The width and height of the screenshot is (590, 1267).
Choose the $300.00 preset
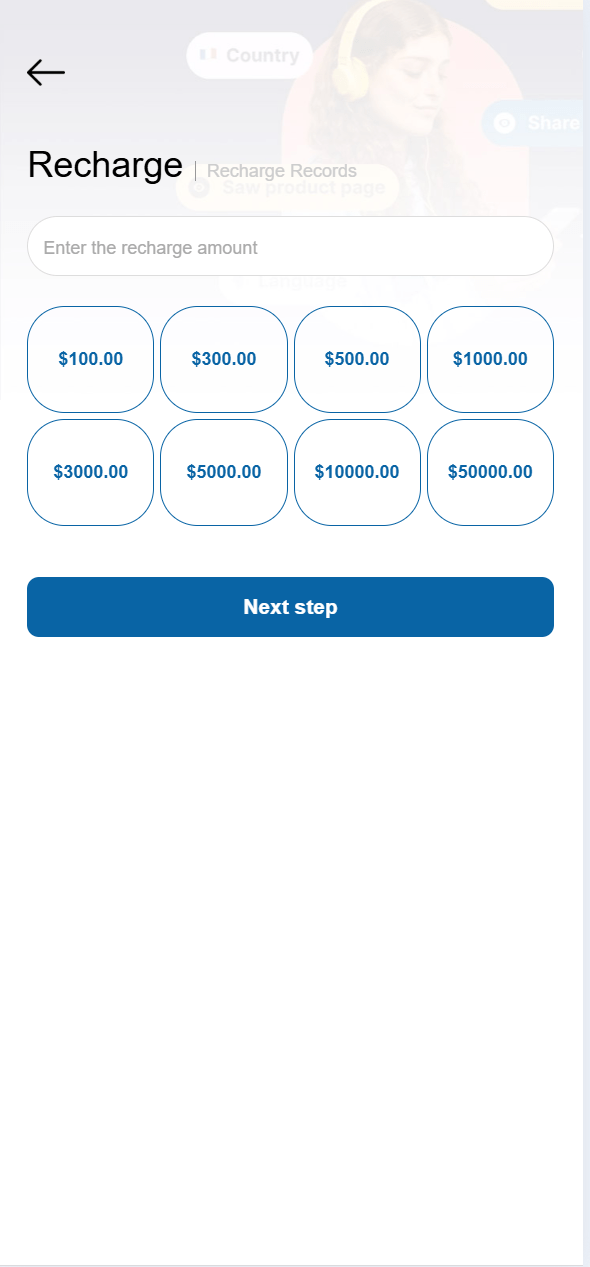pyautogui.click(x=224, y=359)
